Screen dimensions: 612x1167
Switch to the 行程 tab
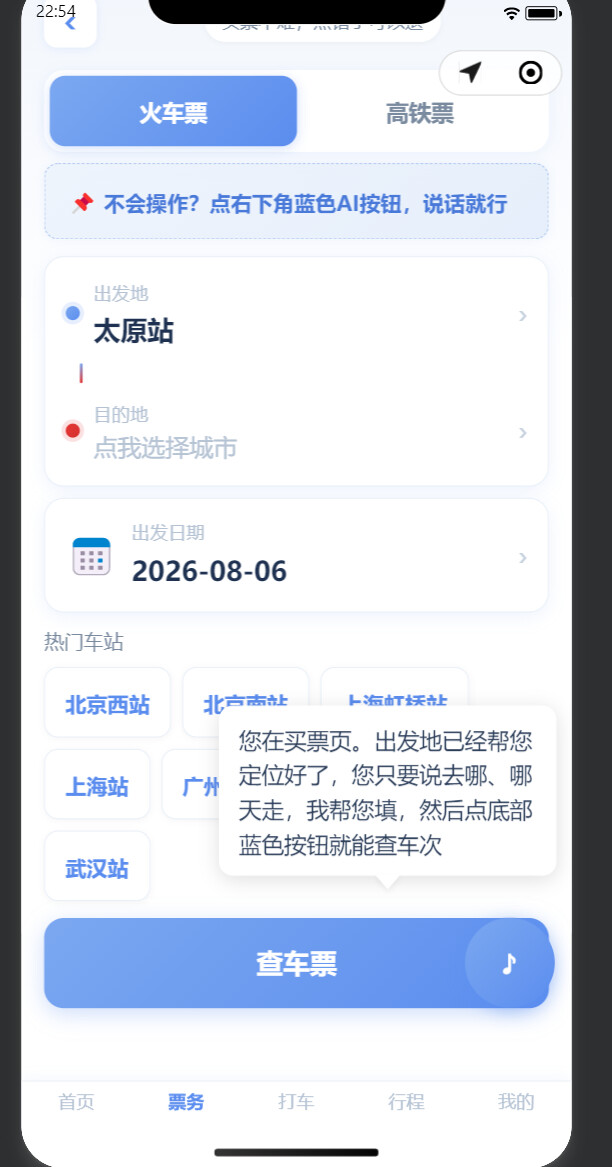407,1102
